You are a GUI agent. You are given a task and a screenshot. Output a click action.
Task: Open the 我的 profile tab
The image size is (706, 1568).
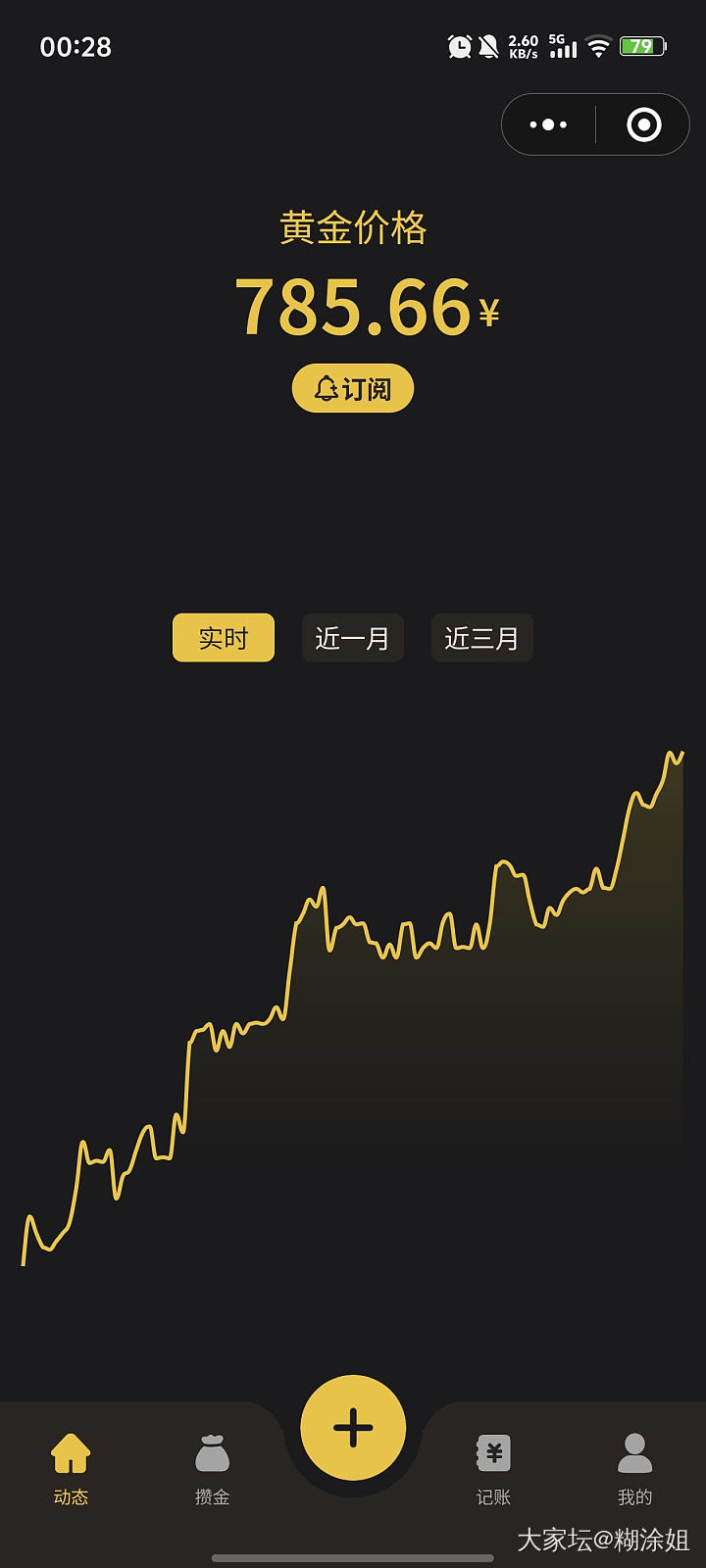pyautogui.click(x=634, y=1467)
